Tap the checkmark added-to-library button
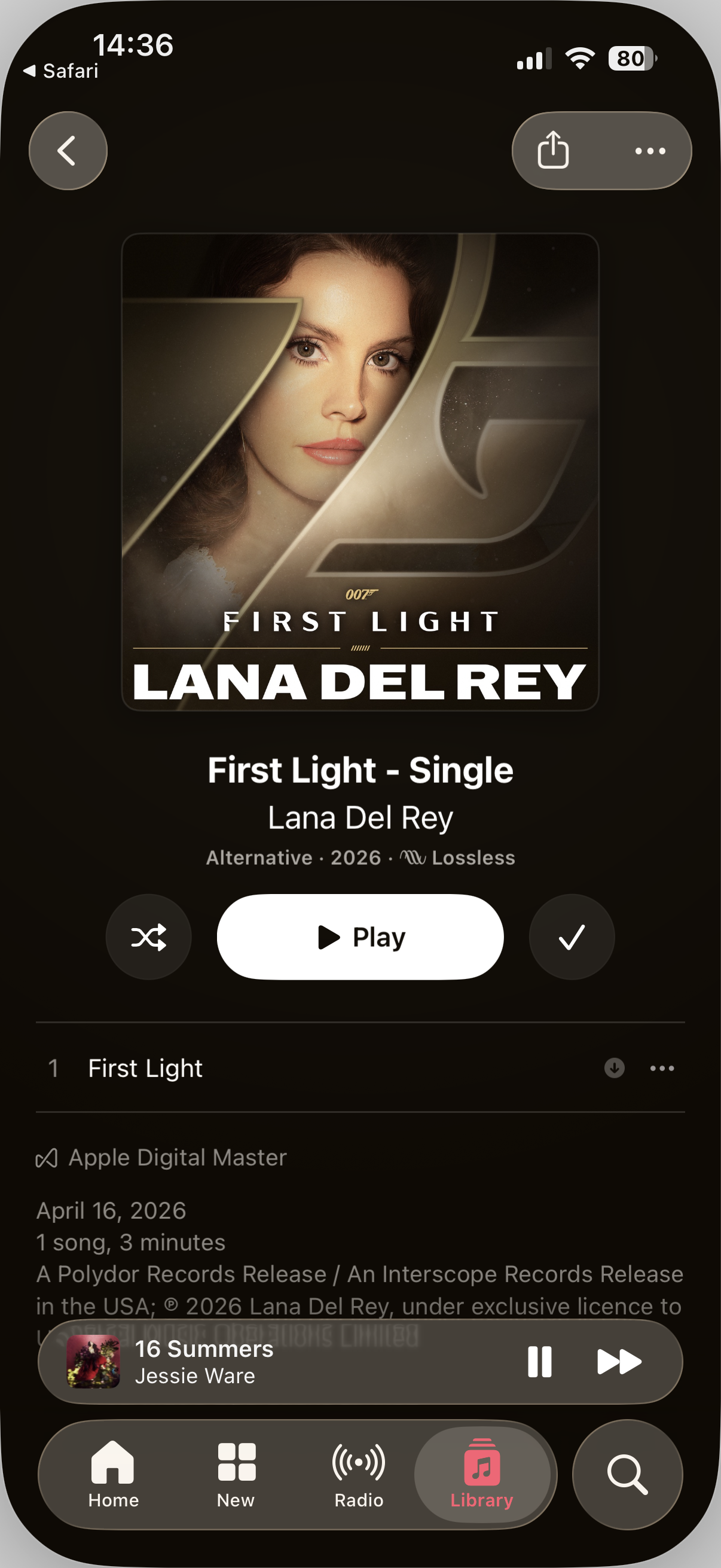Screen dimensions: 721x1568 pyautogui.click(x=572, y=936)
